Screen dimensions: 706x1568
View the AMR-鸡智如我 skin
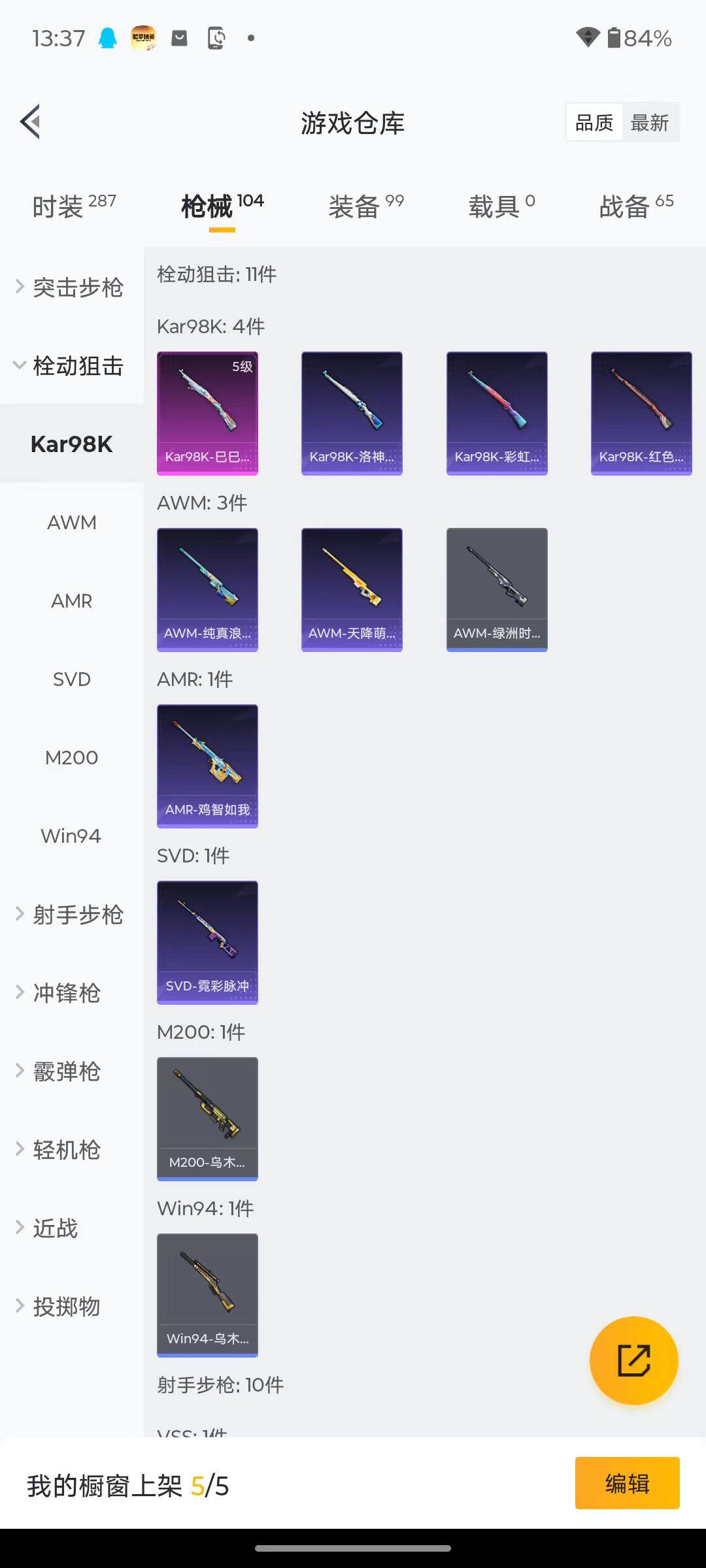tap(207, 766)
